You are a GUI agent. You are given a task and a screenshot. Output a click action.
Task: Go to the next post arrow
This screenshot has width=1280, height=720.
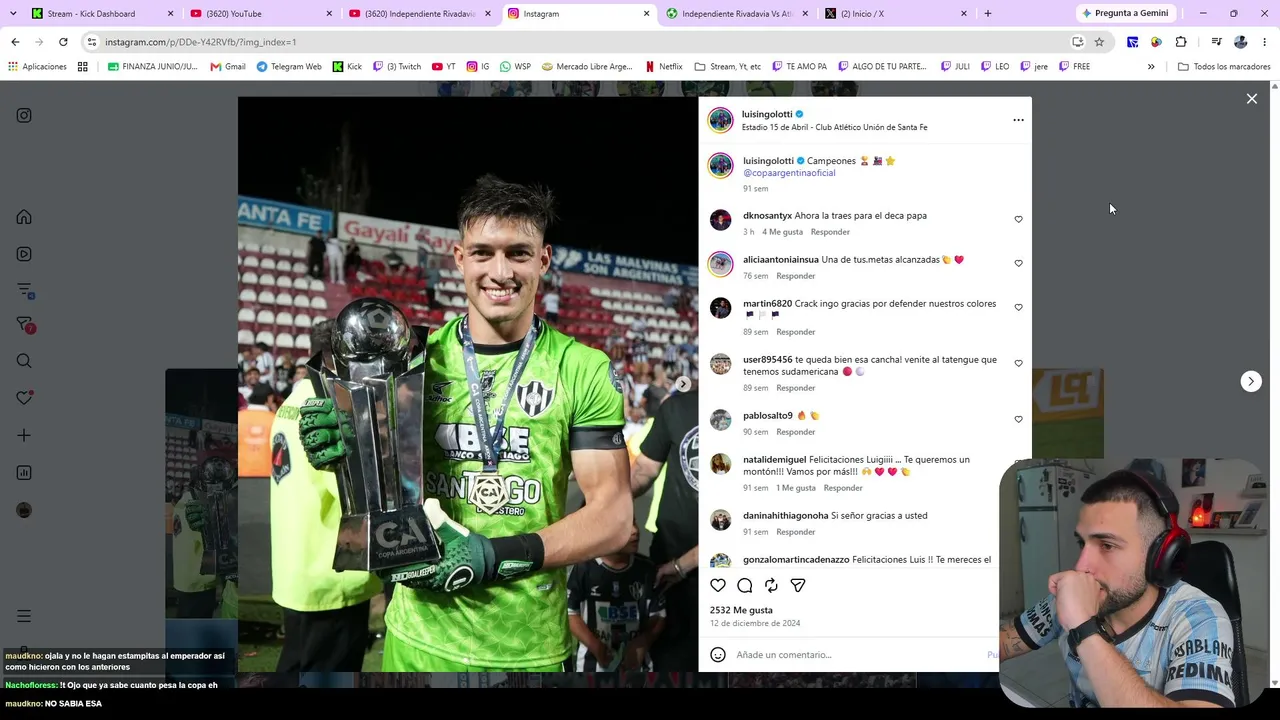[x=1251, y=381]
